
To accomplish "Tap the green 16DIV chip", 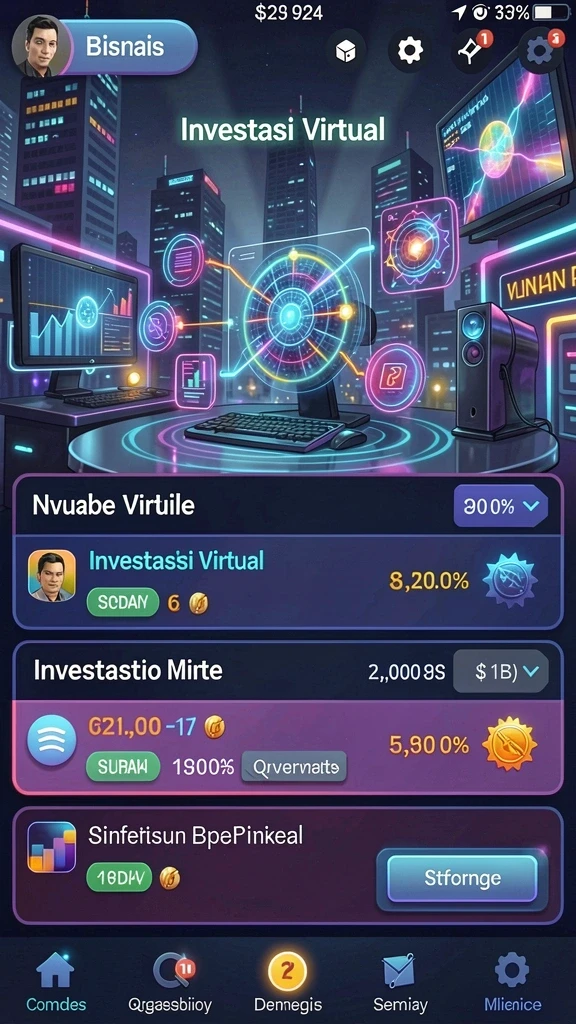I will pos(119,878).
